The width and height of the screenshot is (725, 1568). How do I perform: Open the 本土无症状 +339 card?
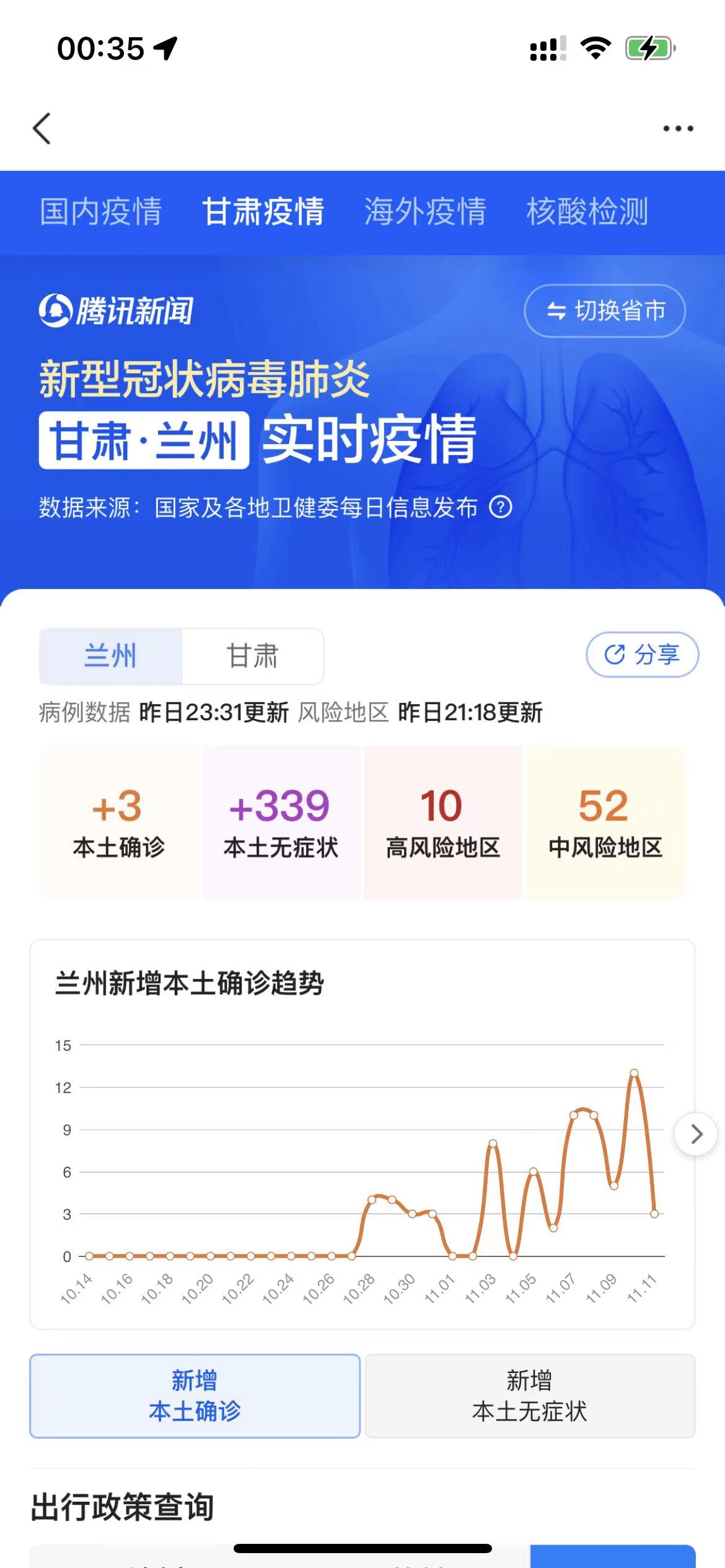(x=281, y=822)
